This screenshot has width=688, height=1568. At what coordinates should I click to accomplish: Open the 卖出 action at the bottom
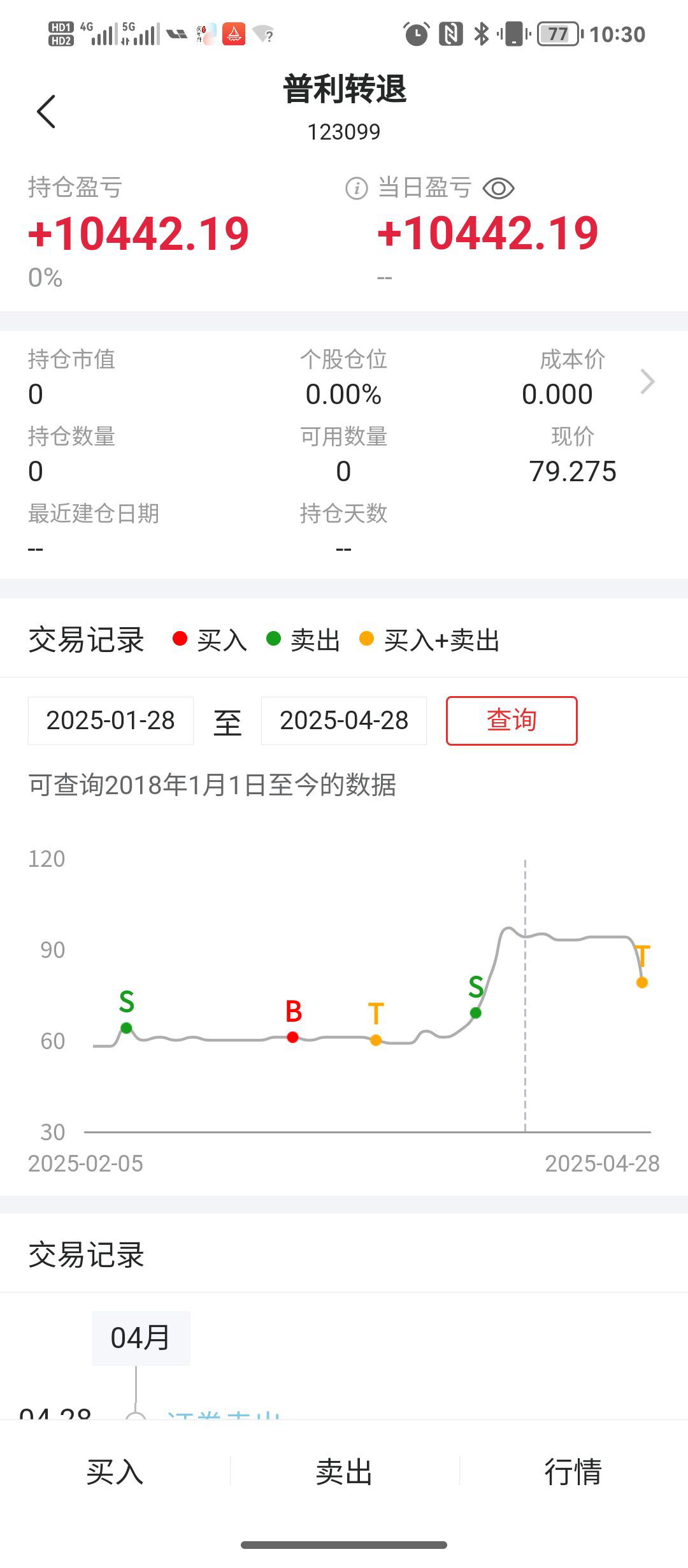[x=344, y=1472]
